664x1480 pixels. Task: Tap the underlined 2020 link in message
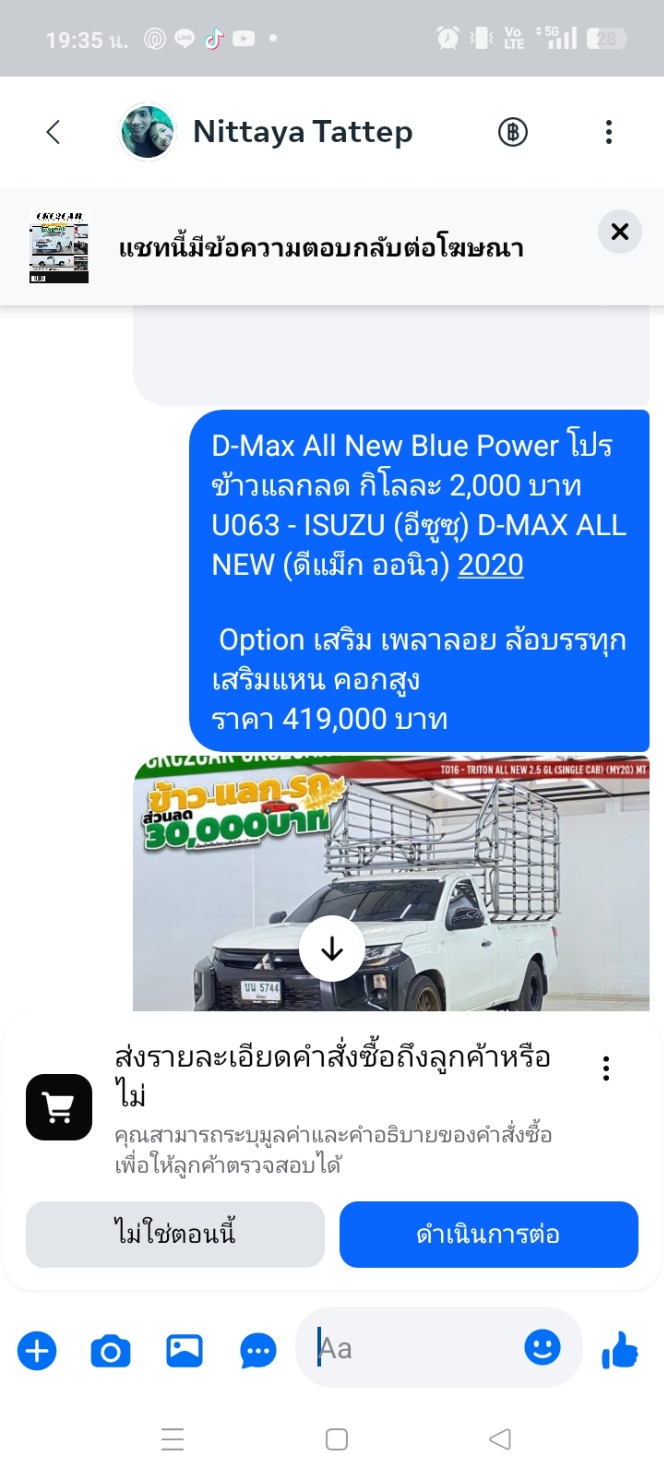click(x=490, y=565)
